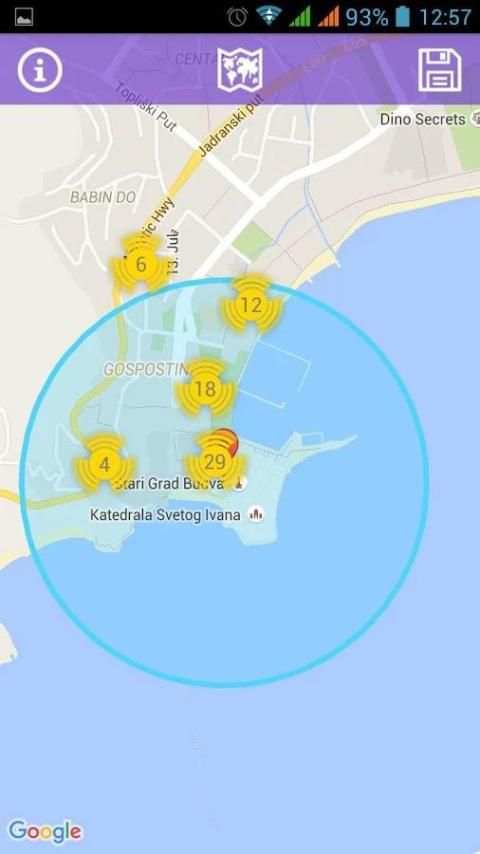The width and height of the screenshot is (480, 854).
Task: Open the WiFi cluster marked 12
Action: pyautogui.click(x=252, y=304)
